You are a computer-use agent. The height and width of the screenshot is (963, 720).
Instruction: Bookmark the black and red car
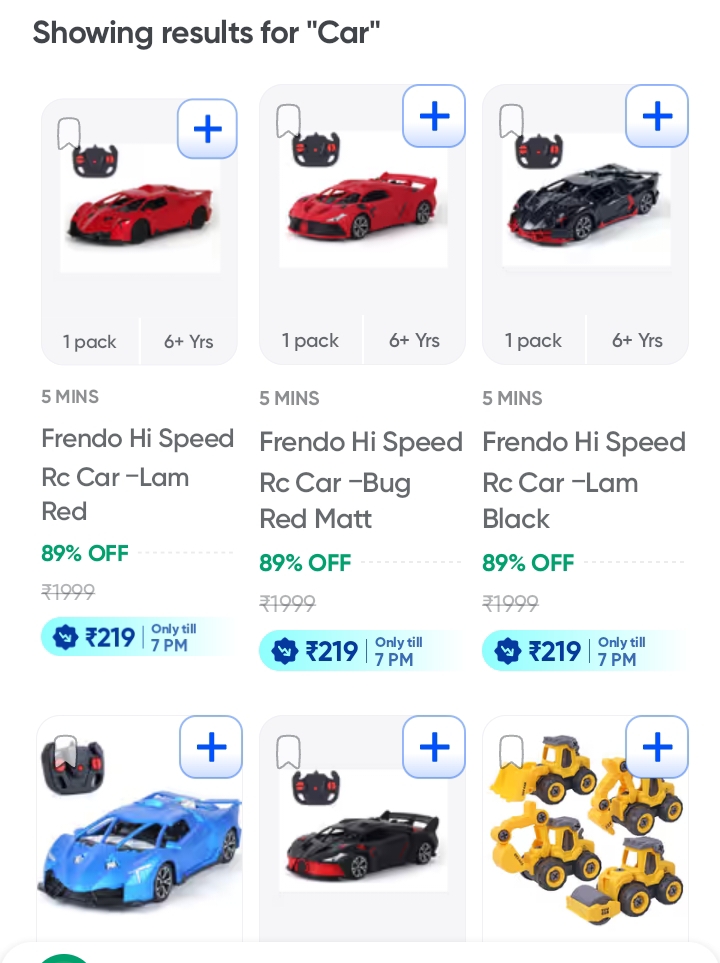(288, 751)
